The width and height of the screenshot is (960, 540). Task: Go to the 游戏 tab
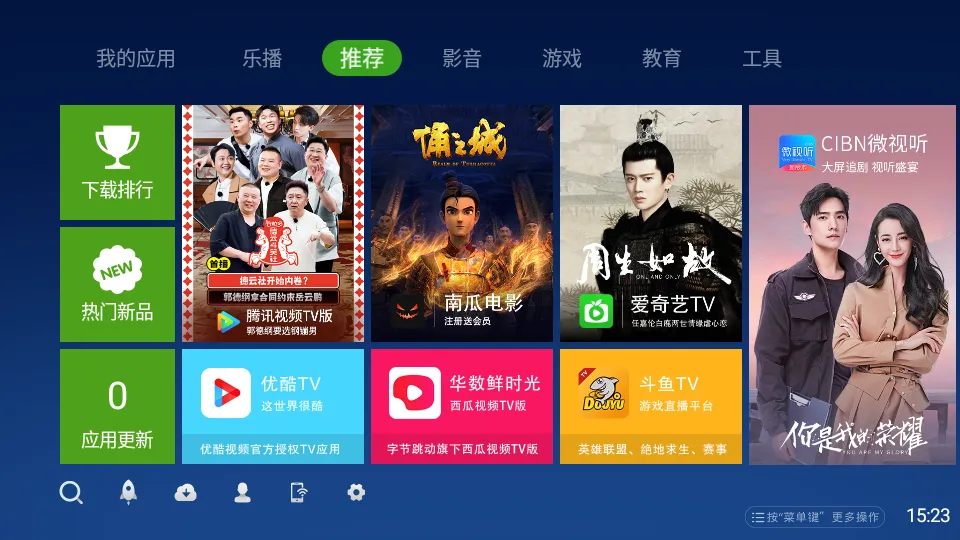click(561, 58)
